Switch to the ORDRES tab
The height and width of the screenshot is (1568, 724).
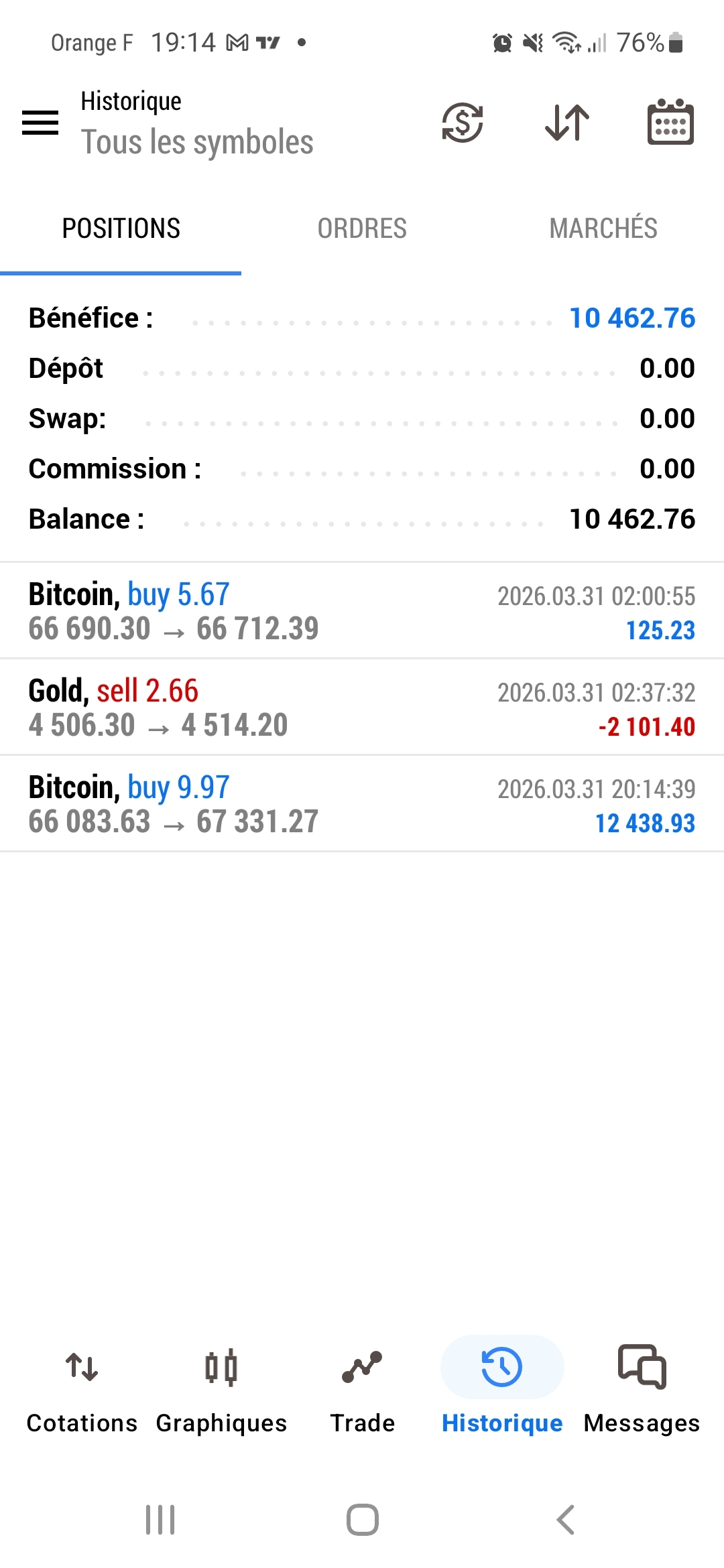(x=362, y=228)
